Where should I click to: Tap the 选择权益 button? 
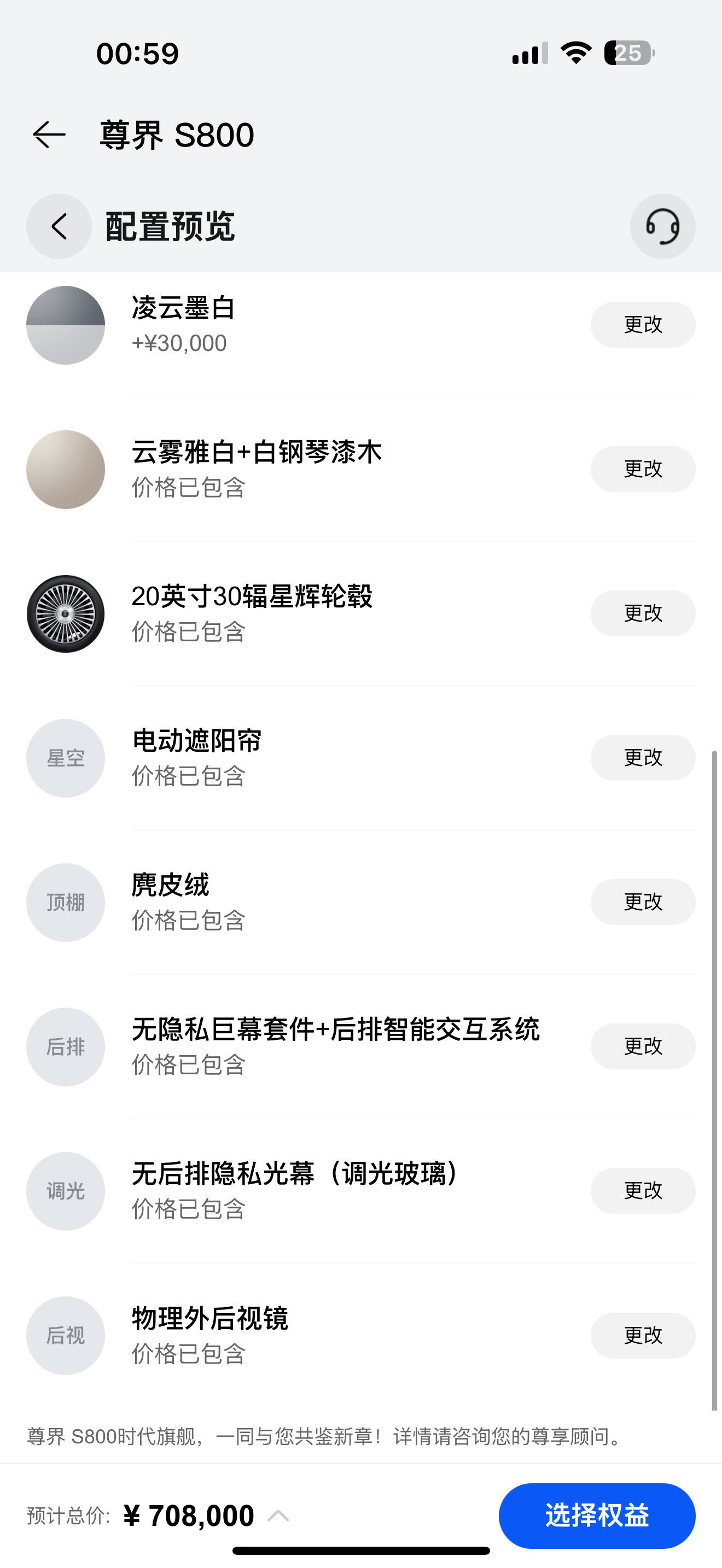597,1515
